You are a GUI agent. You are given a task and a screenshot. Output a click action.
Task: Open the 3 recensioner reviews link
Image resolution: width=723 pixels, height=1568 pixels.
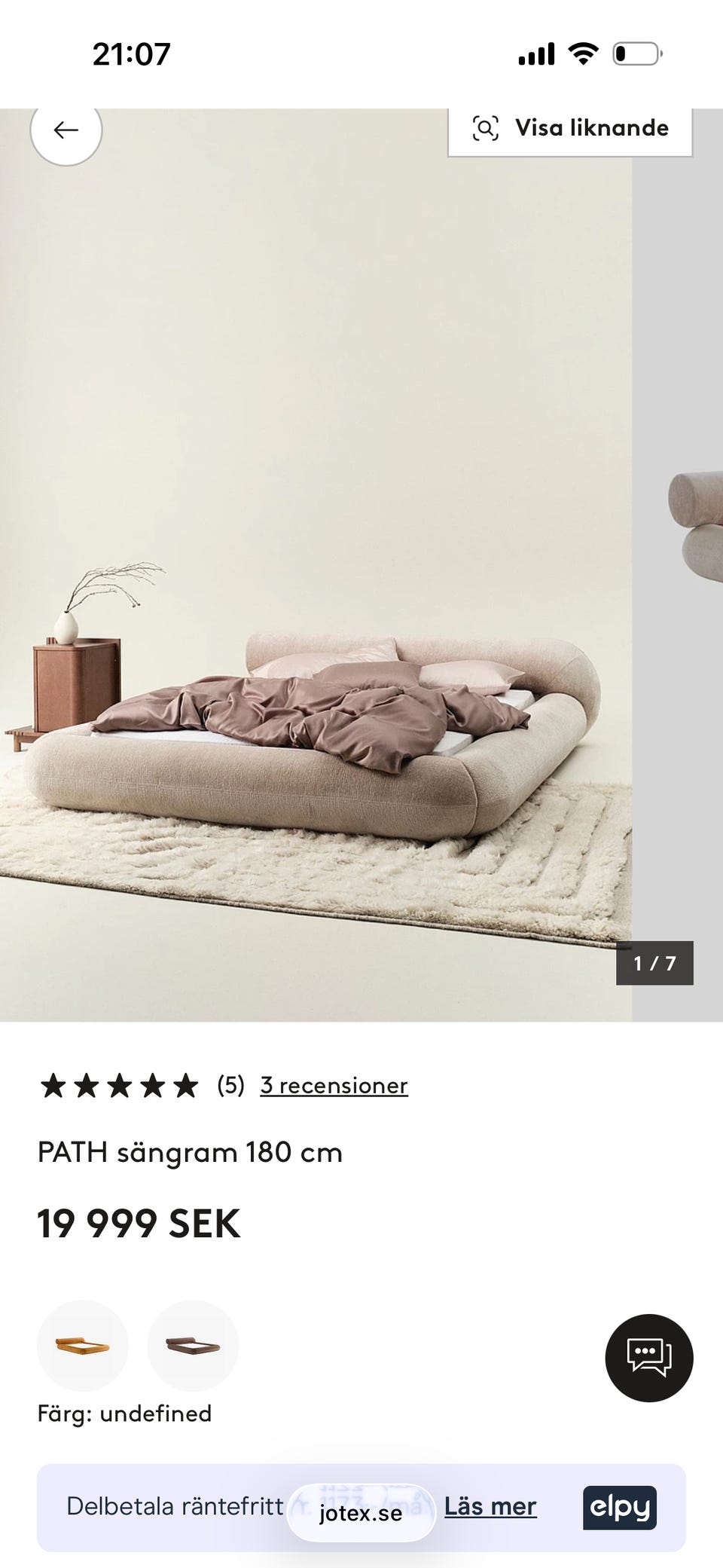click(334, 1085)
